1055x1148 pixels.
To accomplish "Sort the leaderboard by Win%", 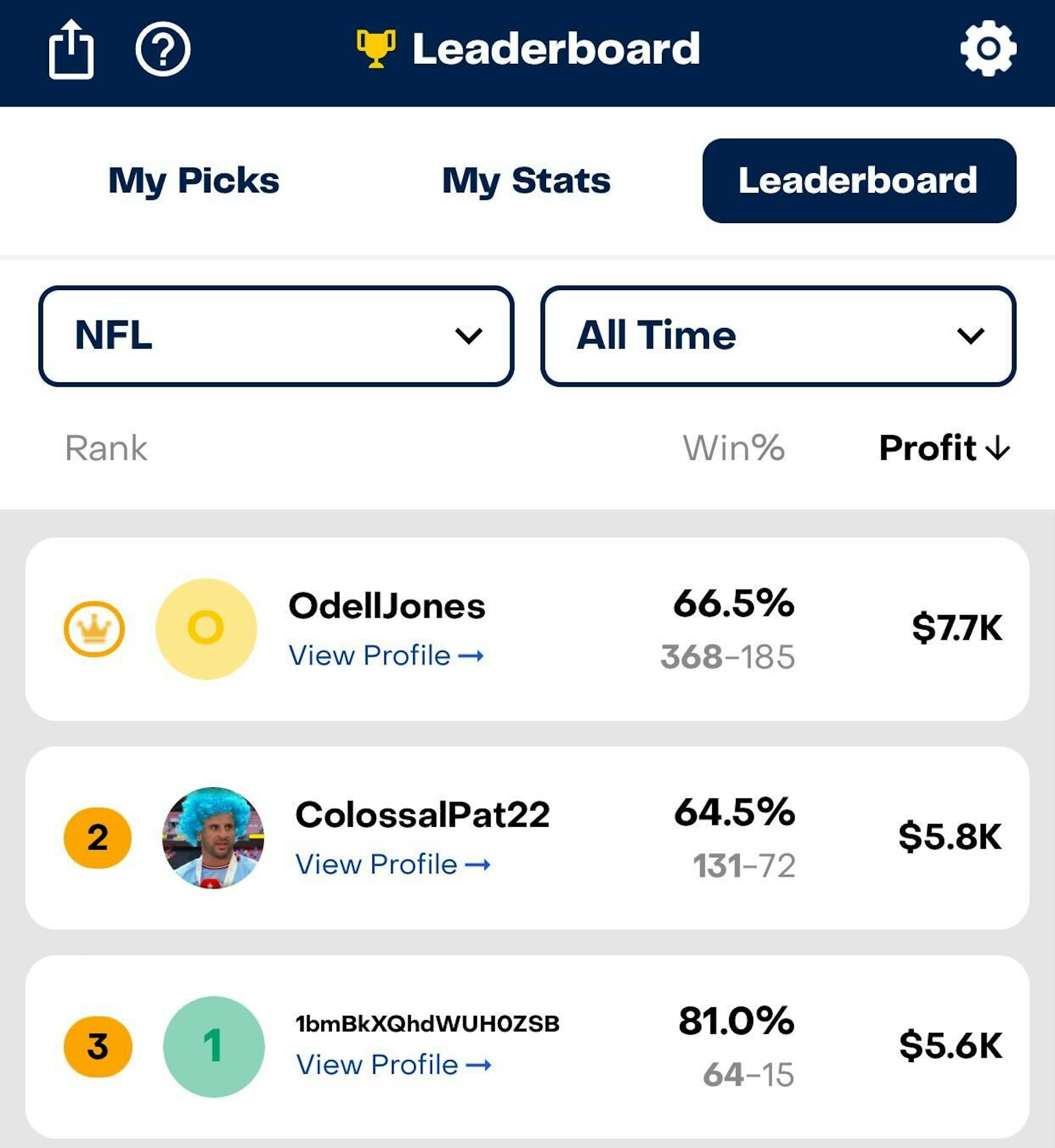I will tap(734, 448).
